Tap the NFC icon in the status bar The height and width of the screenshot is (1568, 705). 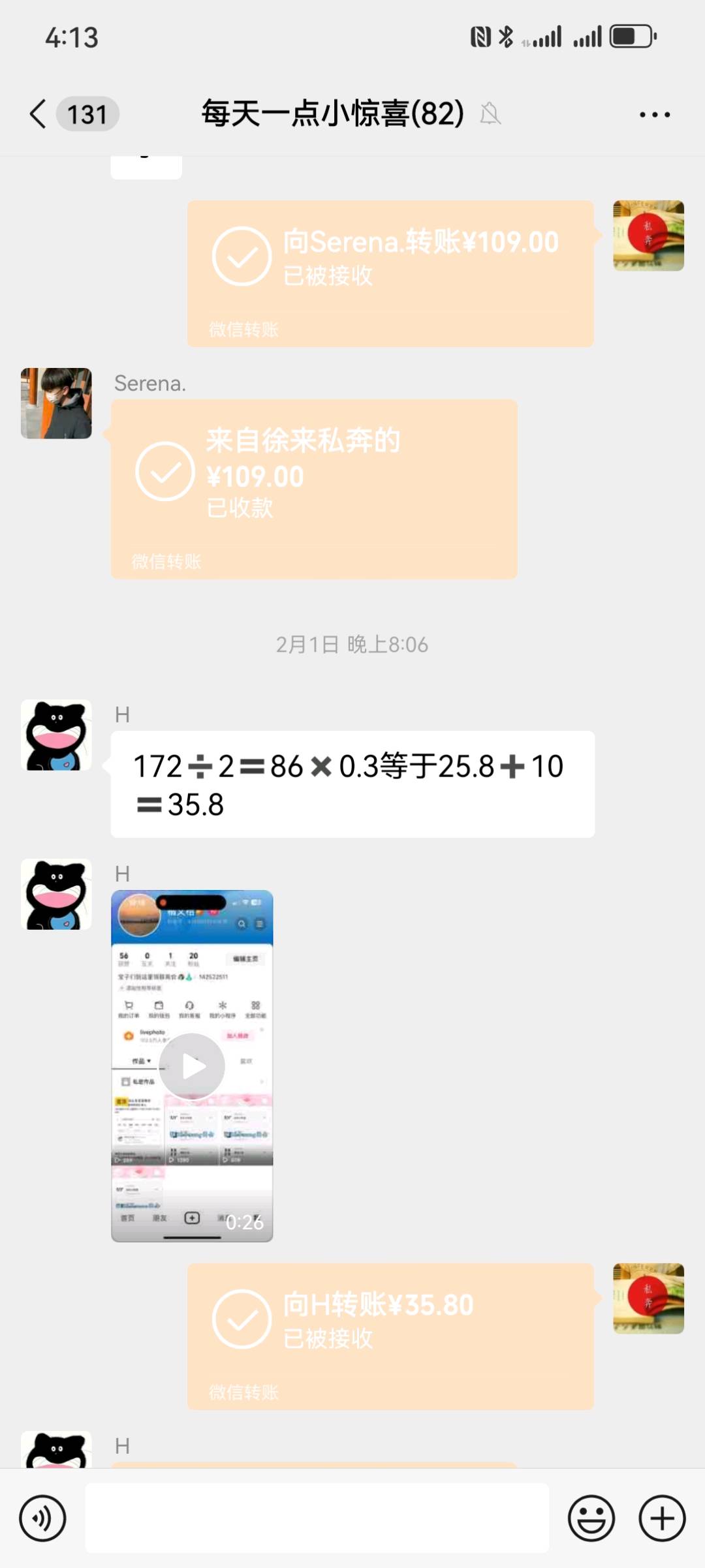click(x=478, y=37)
